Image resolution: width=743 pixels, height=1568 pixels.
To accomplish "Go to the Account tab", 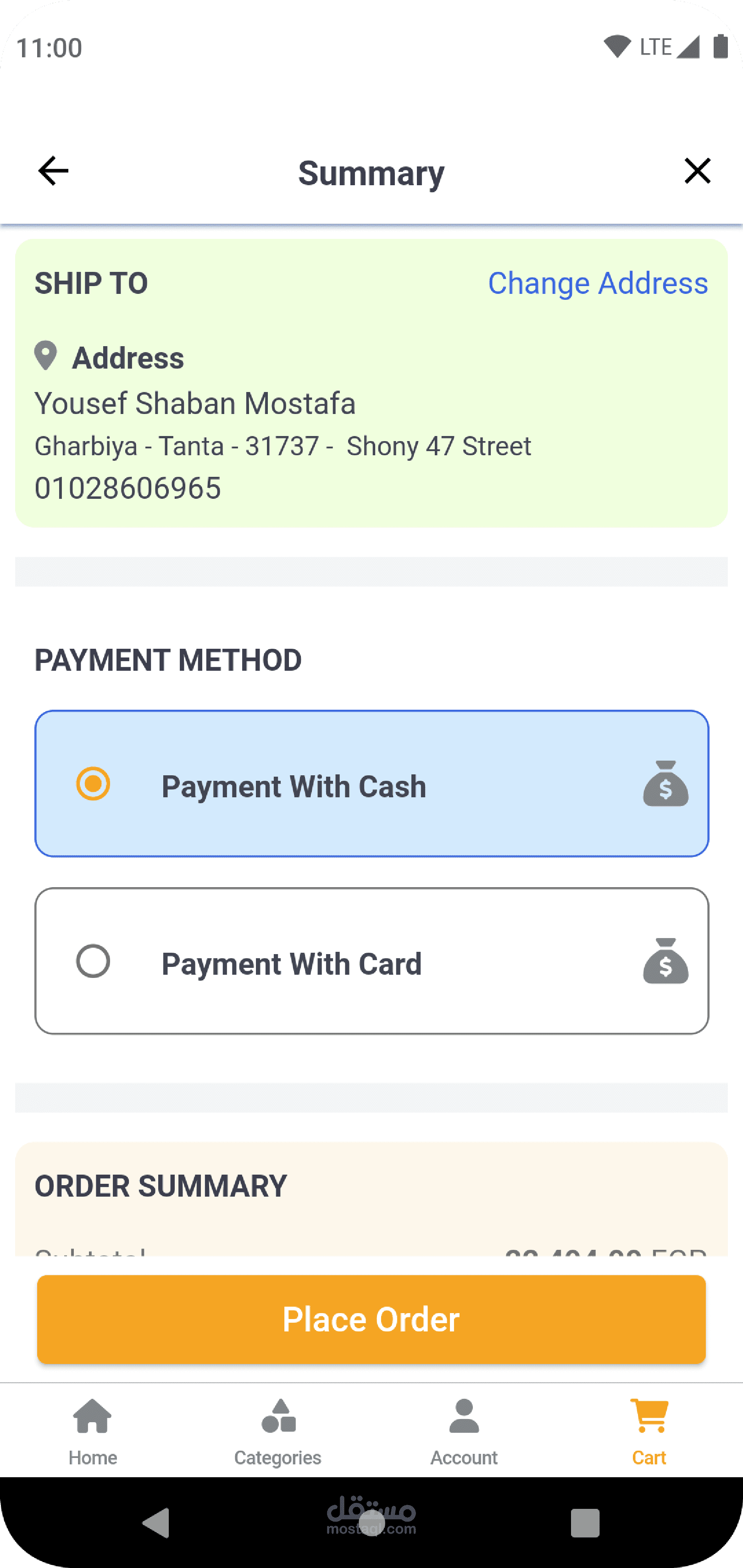I will [x=464, y=1432].
